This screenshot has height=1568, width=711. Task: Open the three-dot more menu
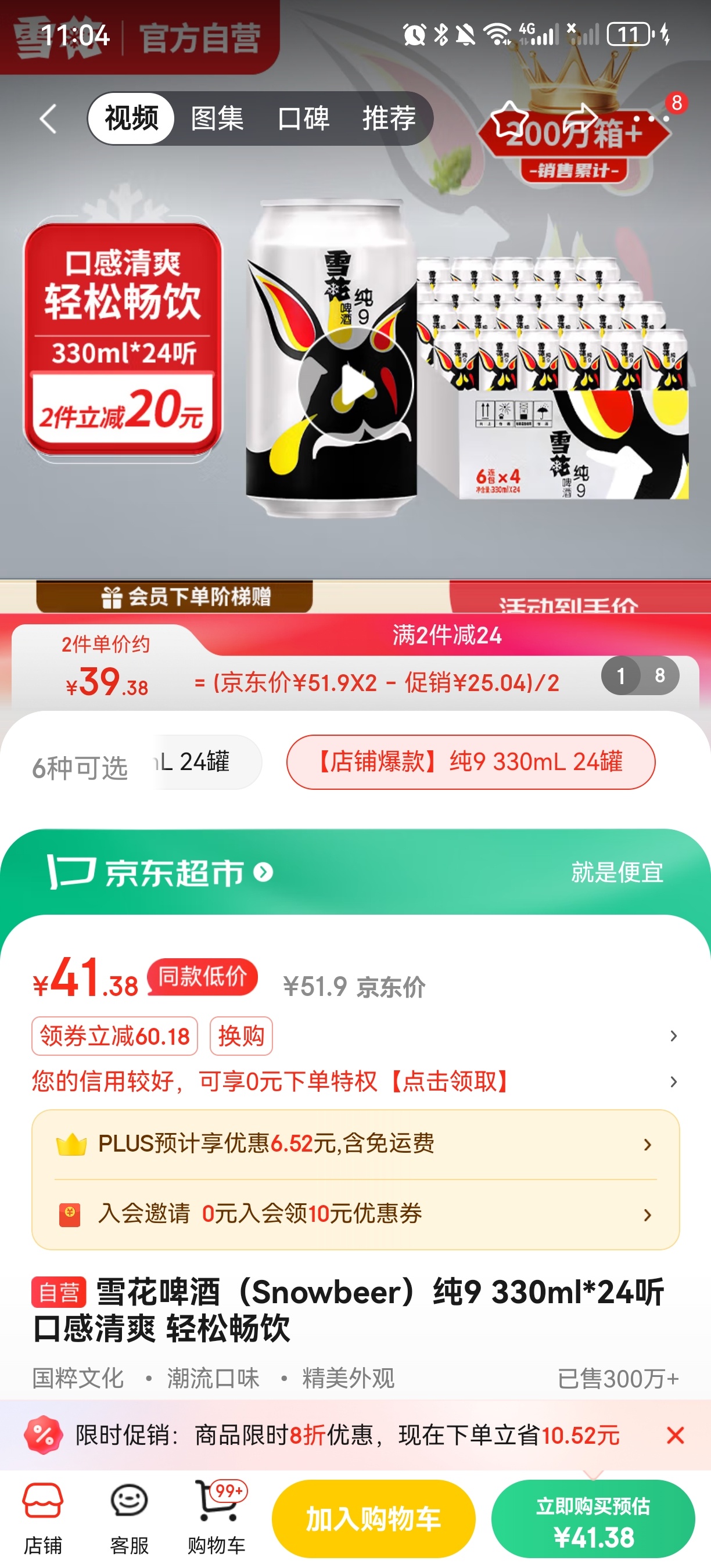point(652,118)
